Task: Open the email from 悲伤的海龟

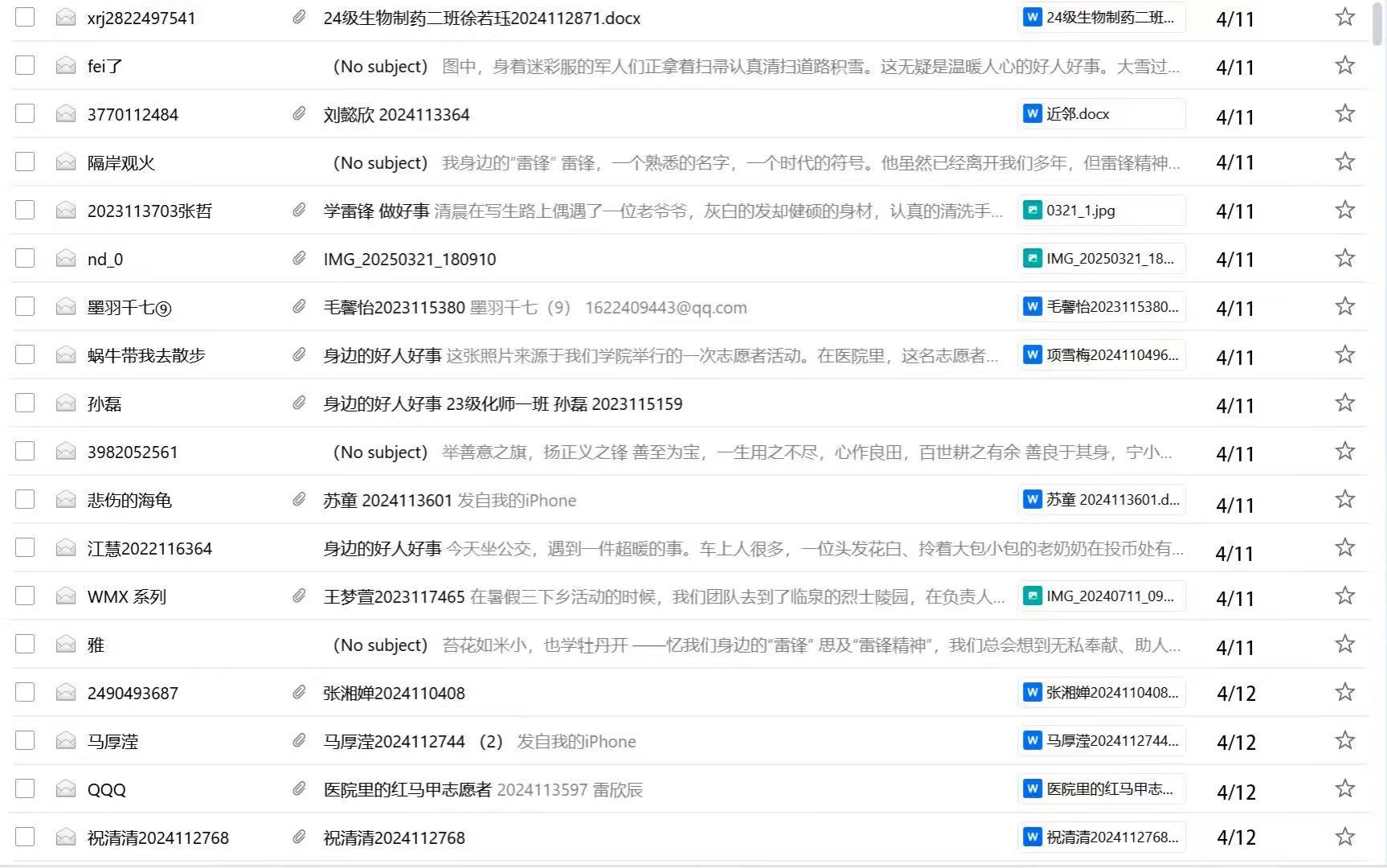Action: [449, 501]
